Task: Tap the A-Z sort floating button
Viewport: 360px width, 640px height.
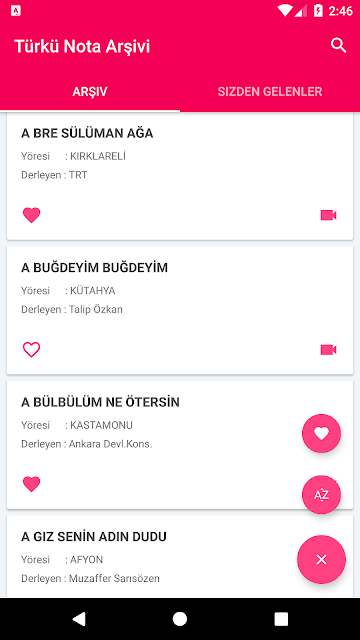Action: pos(321,495)
